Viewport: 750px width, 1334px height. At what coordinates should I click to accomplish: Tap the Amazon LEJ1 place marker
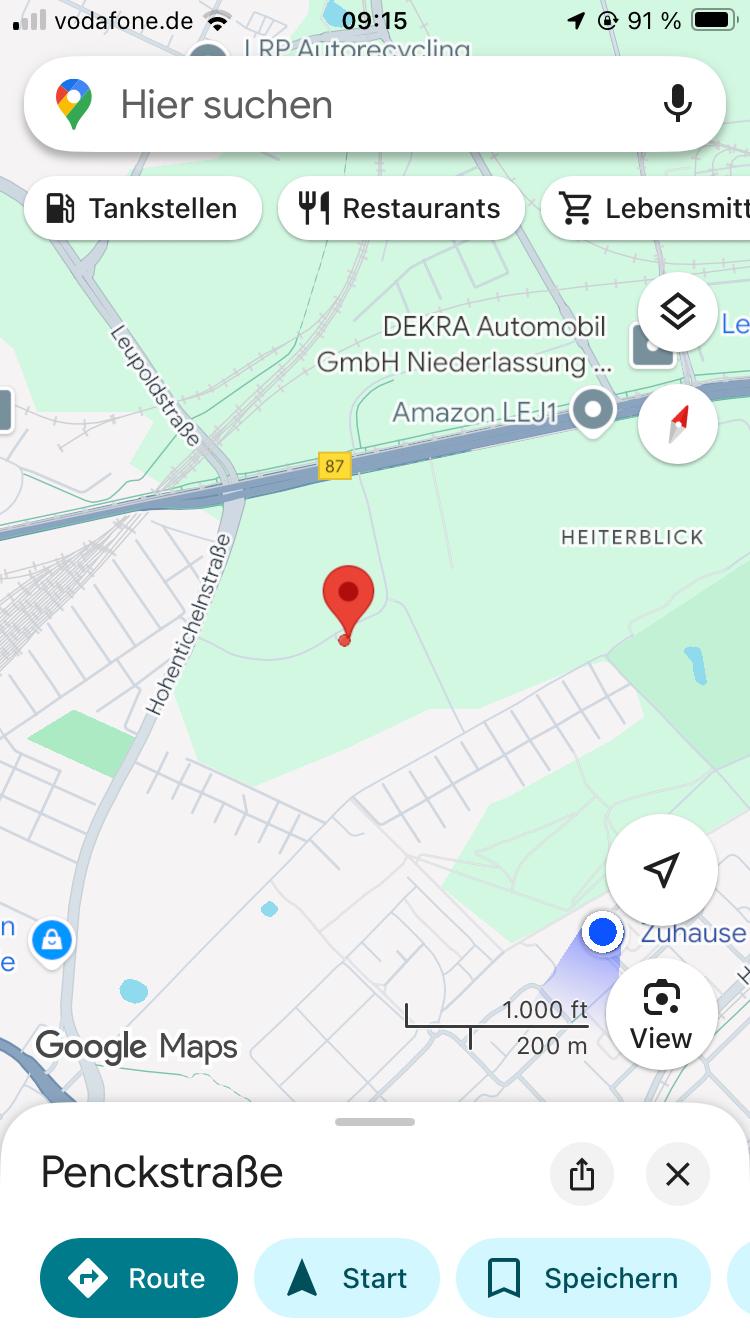(593, 411)
